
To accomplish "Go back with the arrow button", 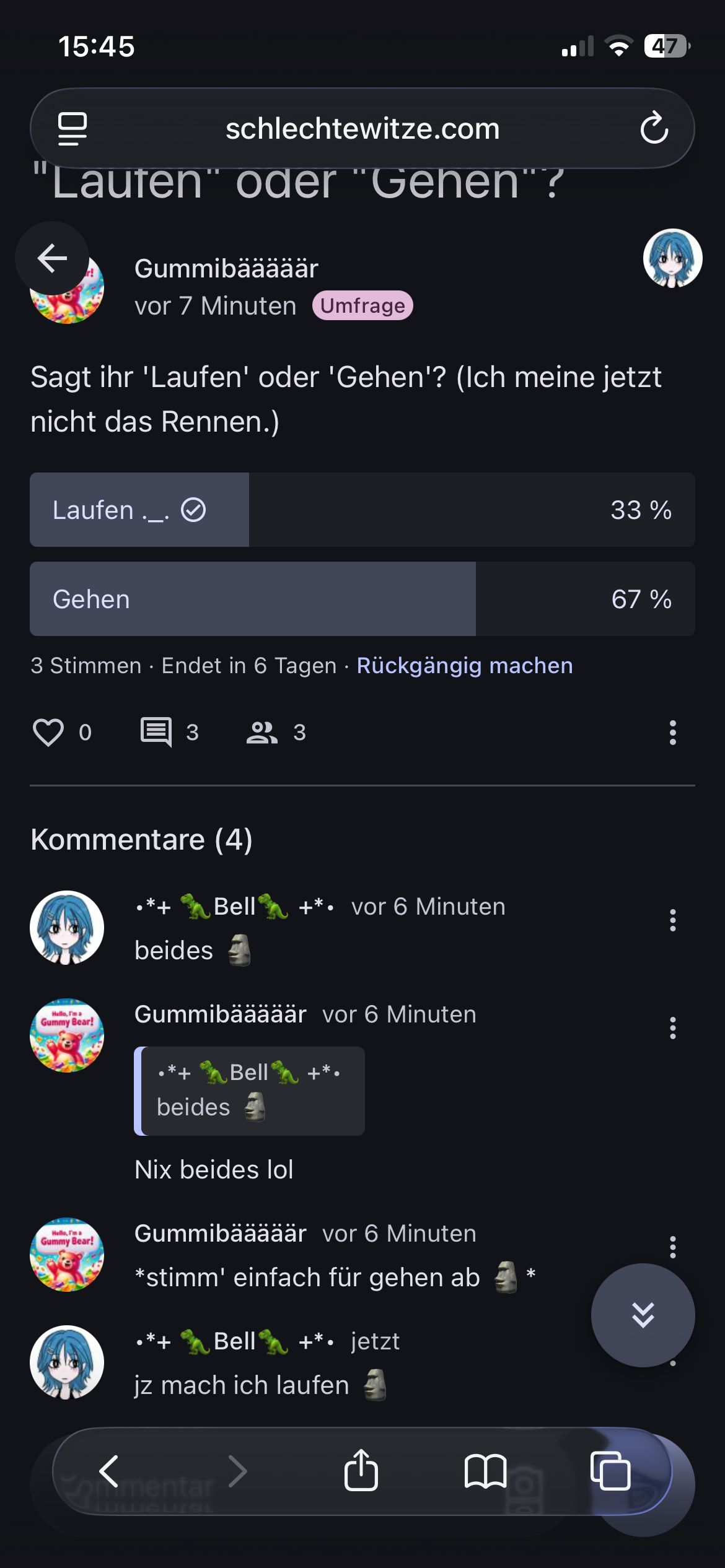I will pos(52,258).
